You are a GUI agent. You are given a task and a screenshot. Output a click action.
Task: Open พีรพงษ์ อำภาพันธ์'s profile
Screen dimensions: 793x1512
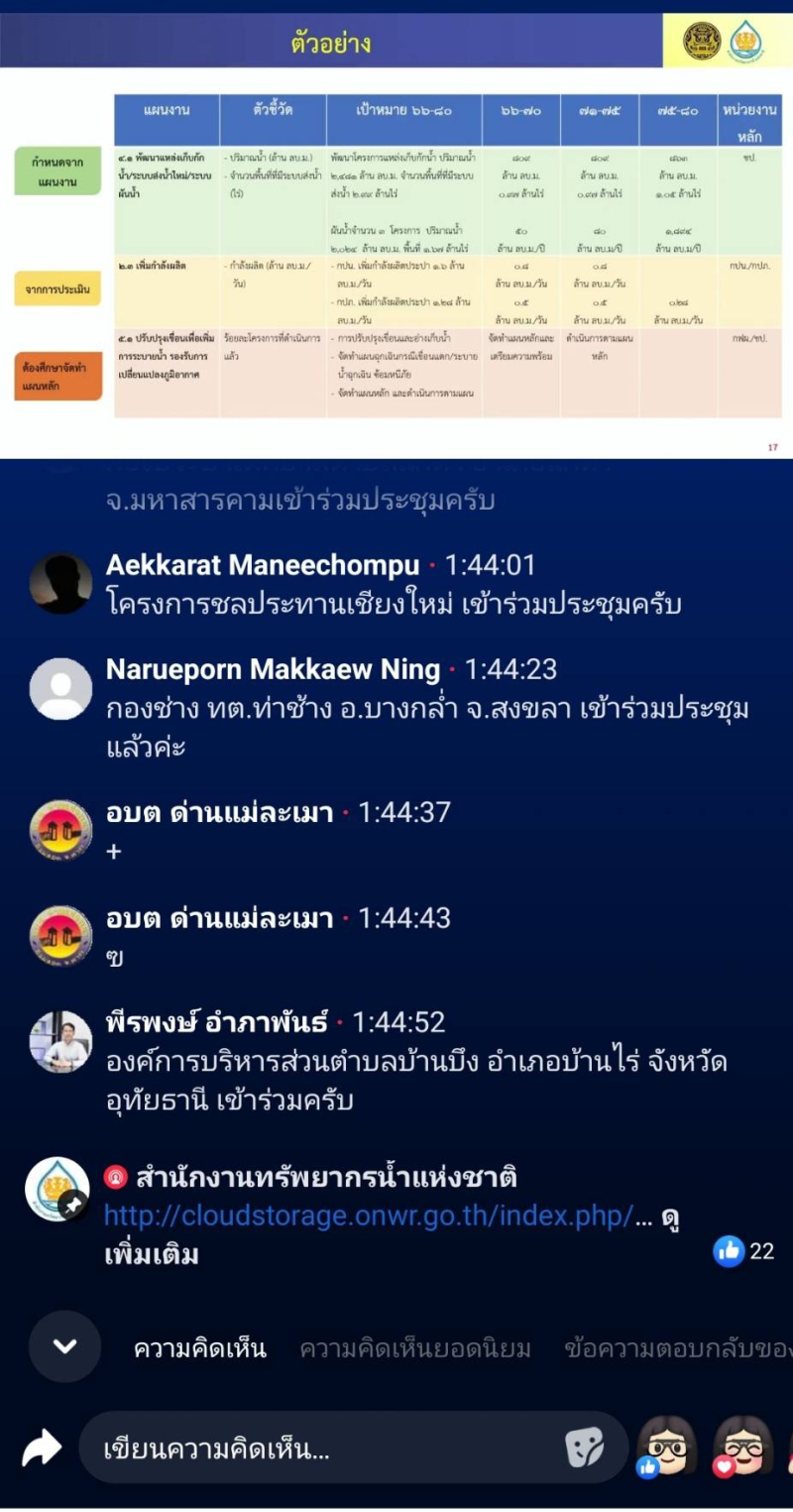[x=218, y=1022]
